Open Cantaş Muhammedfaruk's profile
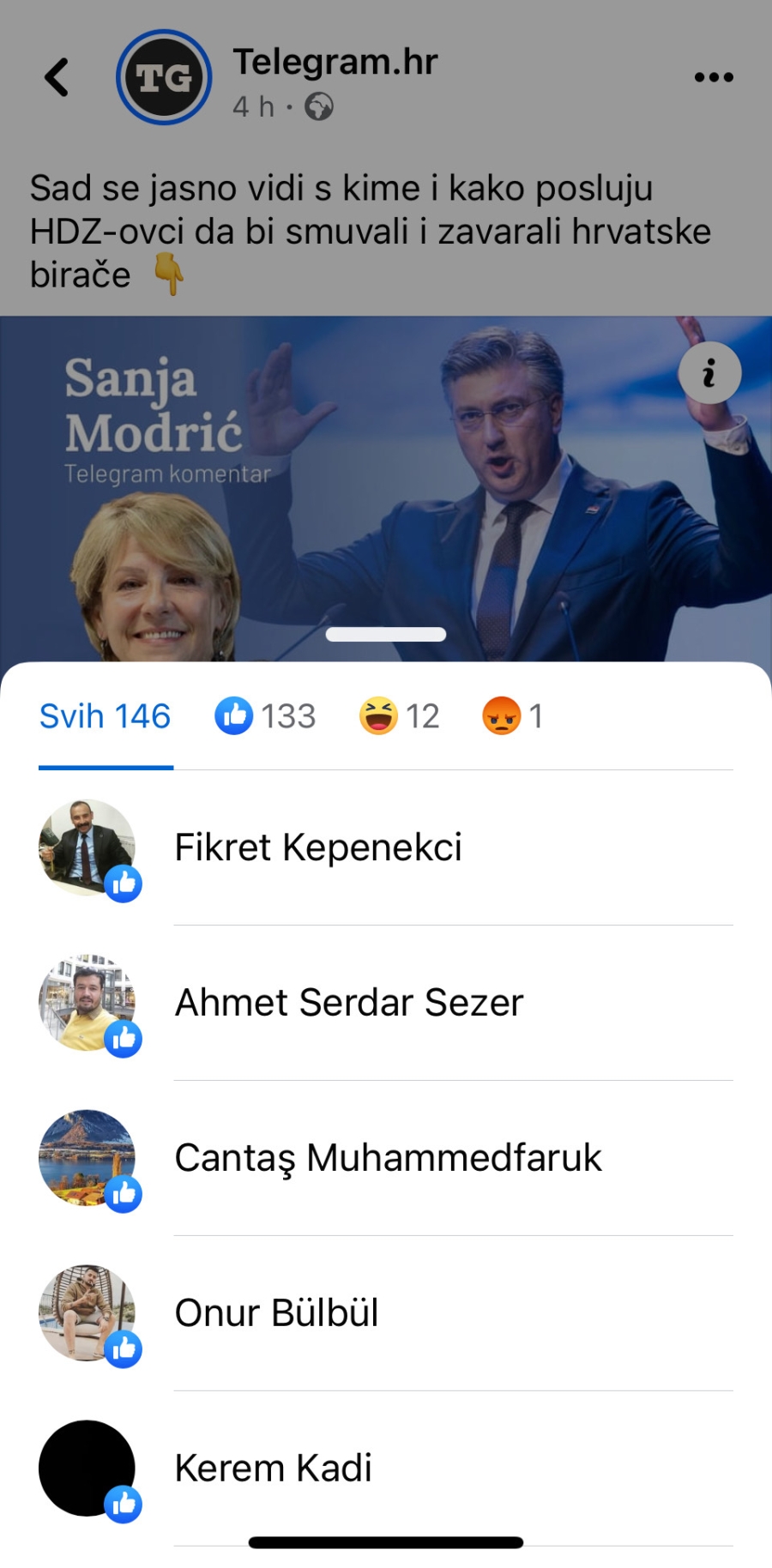The width and height of the screenshot is (772, 1568). pos(388,1158)
